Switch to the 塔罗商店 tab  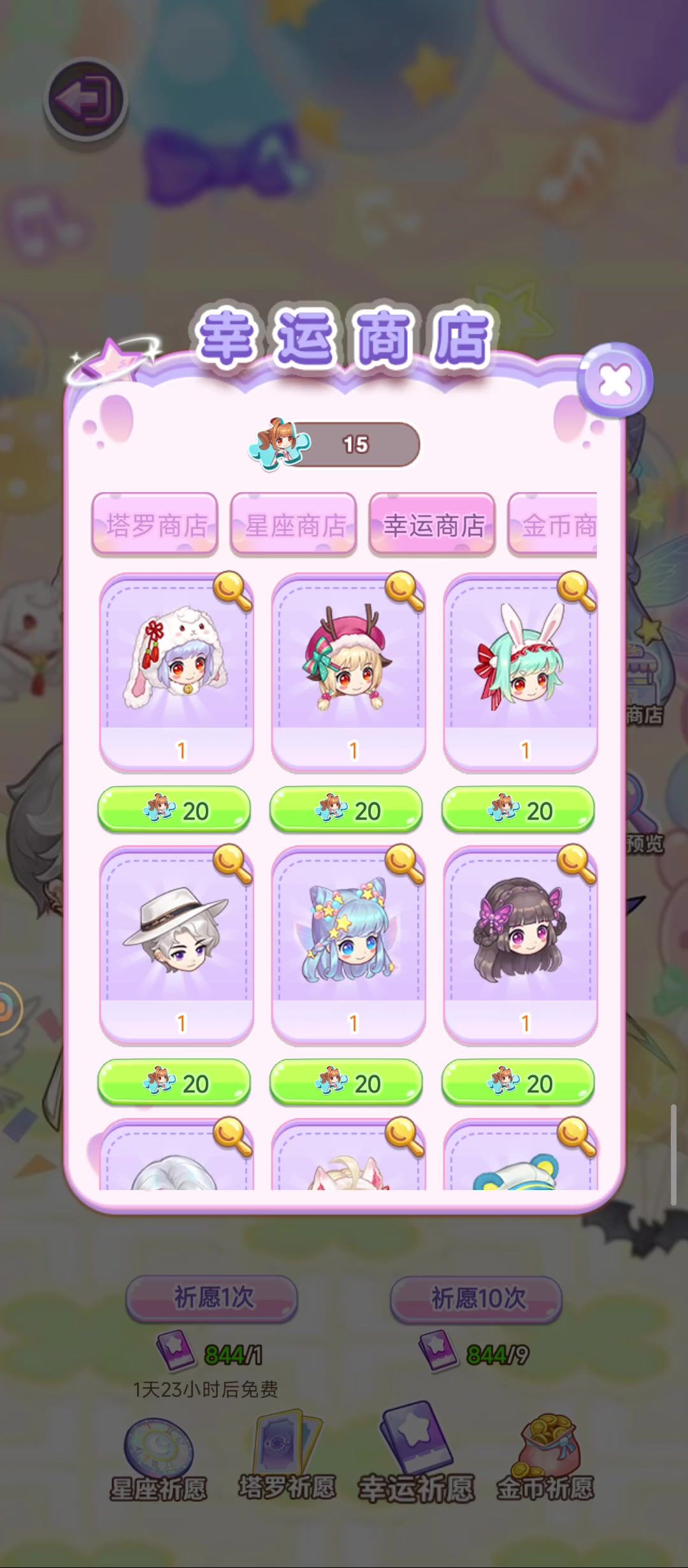point(155,525)
